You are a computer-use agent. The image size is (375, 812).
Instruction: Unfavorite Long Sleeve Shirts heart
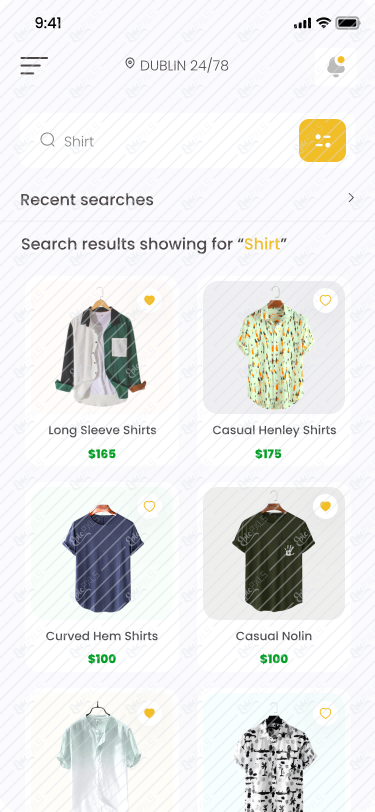point(149,300)
